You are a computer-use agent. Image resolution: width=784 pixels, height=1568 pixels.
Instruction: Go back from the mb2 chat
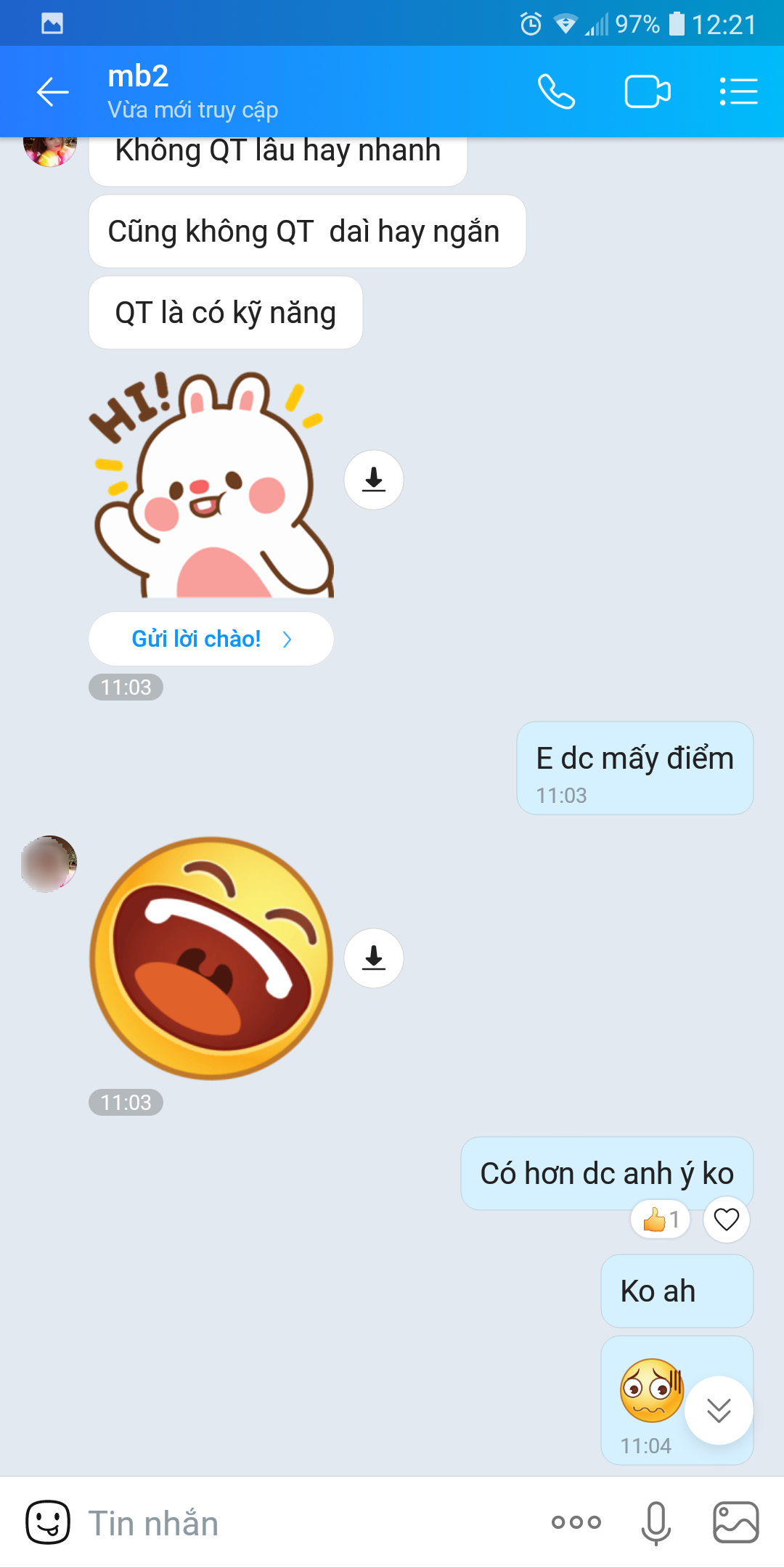[53, 92]
